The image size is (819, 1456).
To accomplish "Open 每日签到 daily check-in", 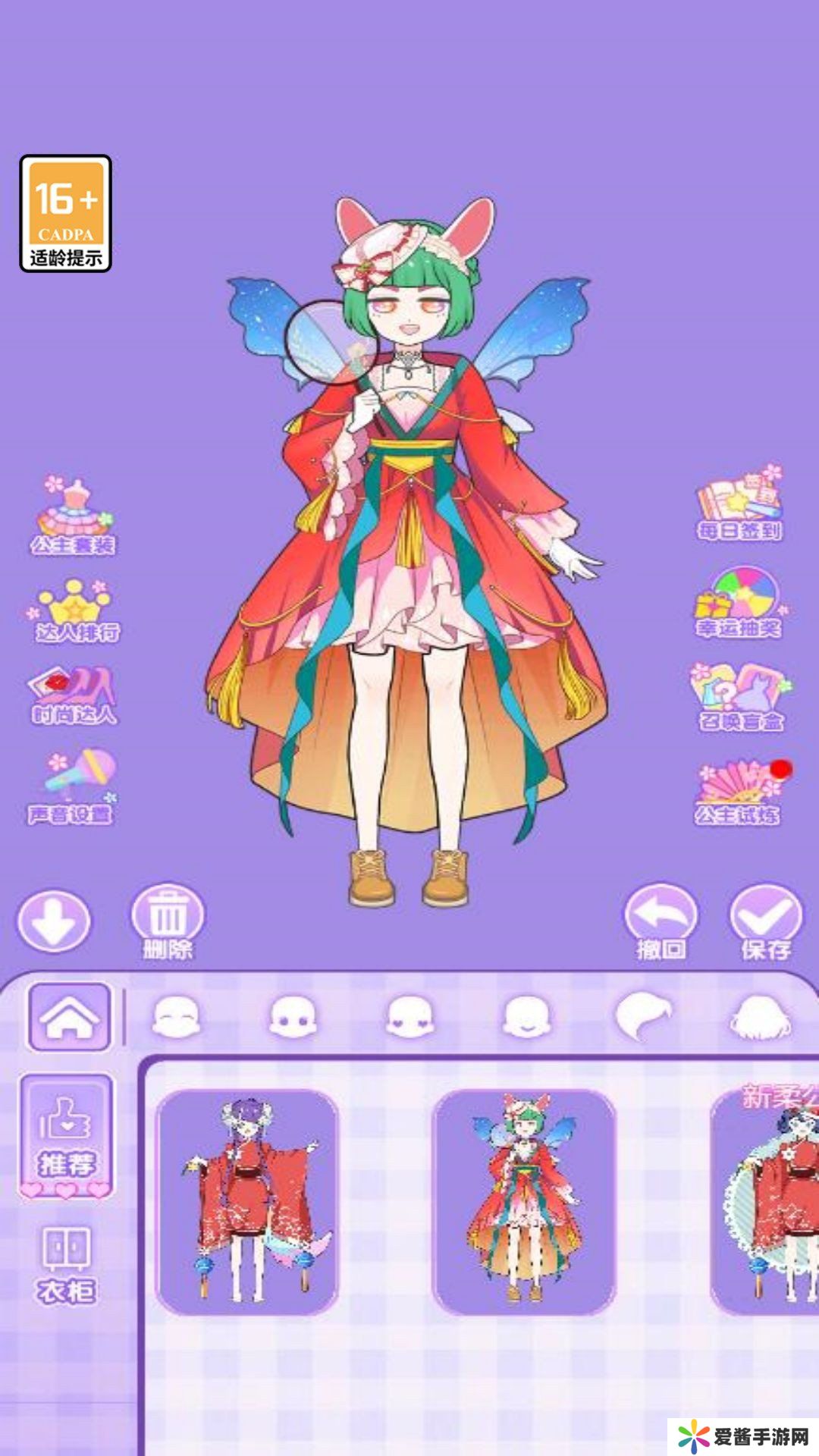I will point(739,504).
